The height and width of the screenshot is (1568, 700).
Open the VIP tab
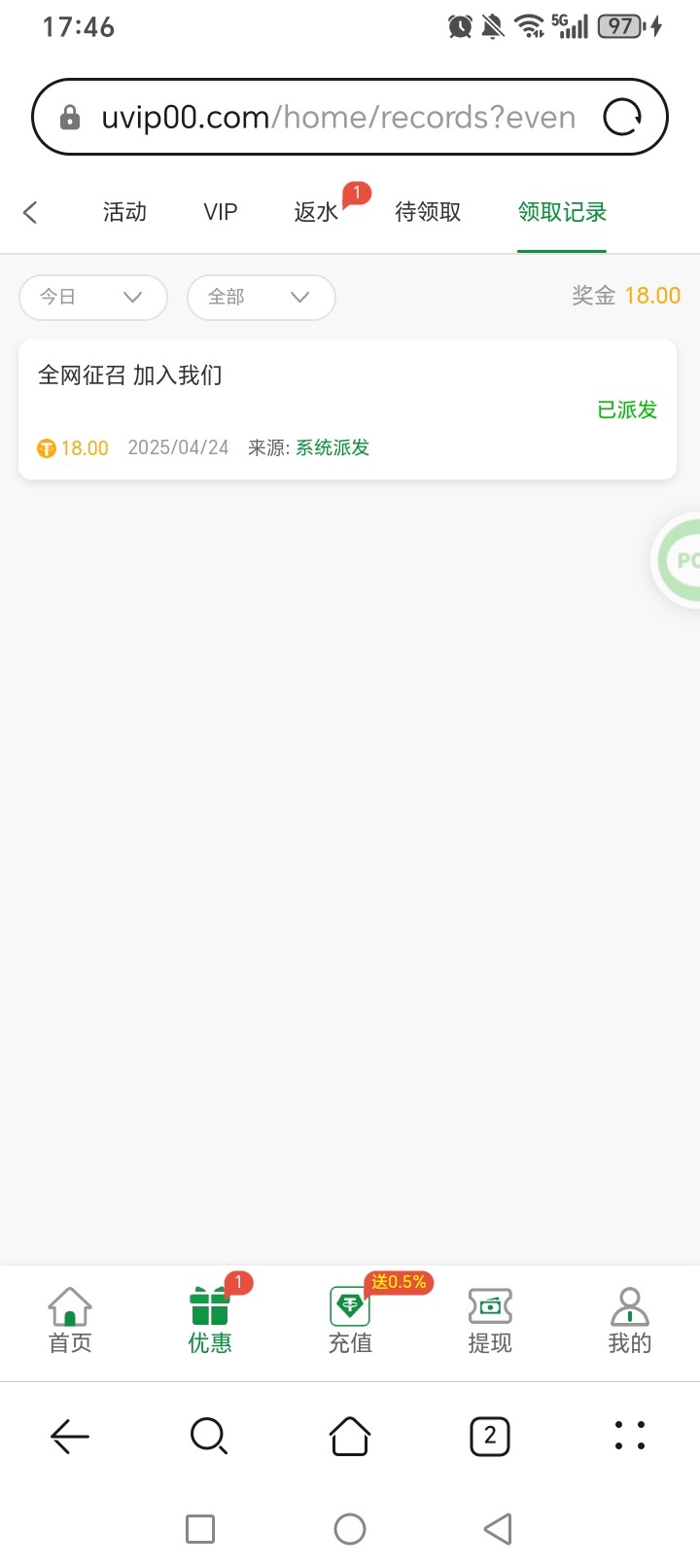tap(221, 212)
